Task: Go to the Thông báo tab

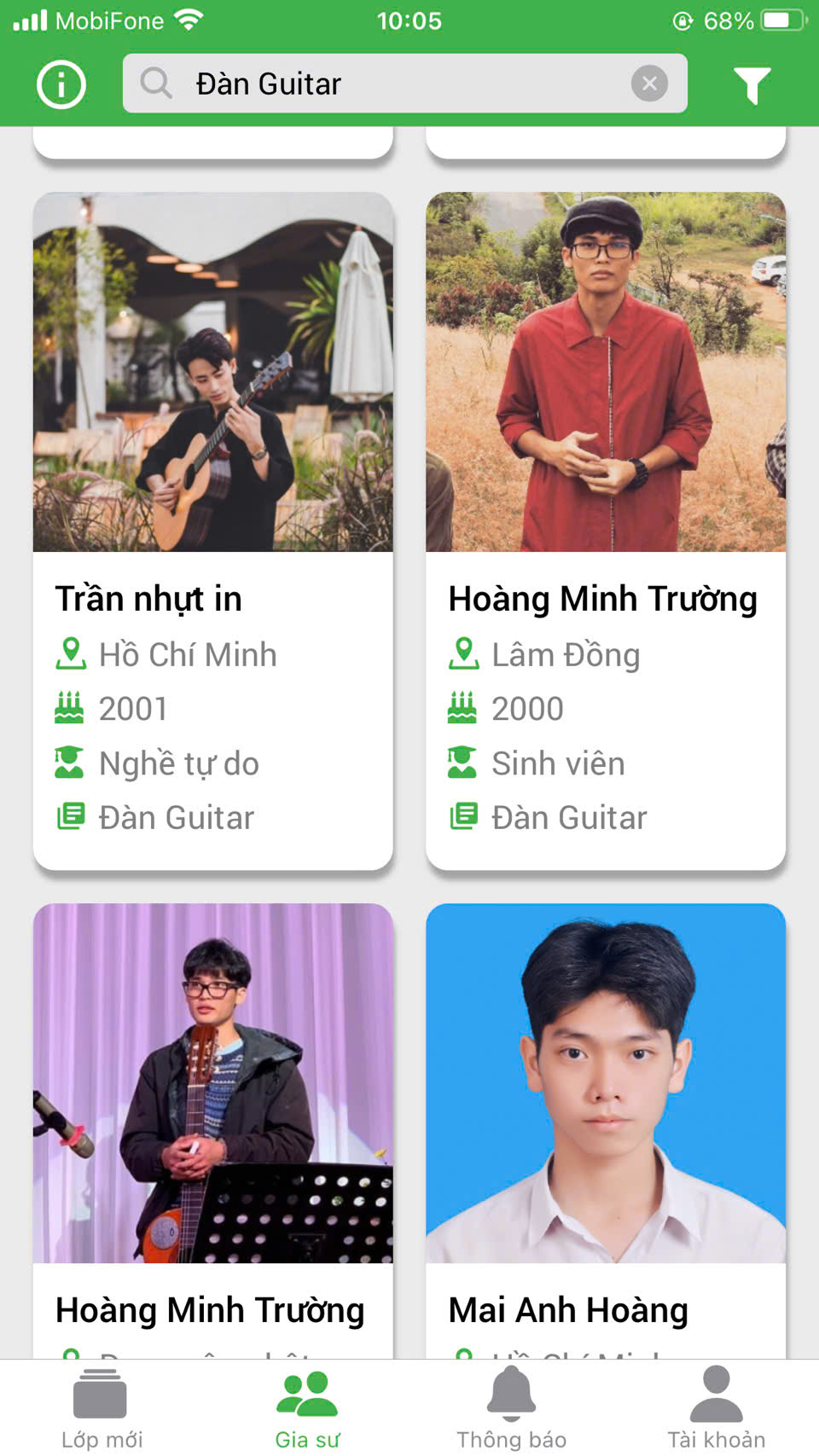Action: (x=511, y=1408)
